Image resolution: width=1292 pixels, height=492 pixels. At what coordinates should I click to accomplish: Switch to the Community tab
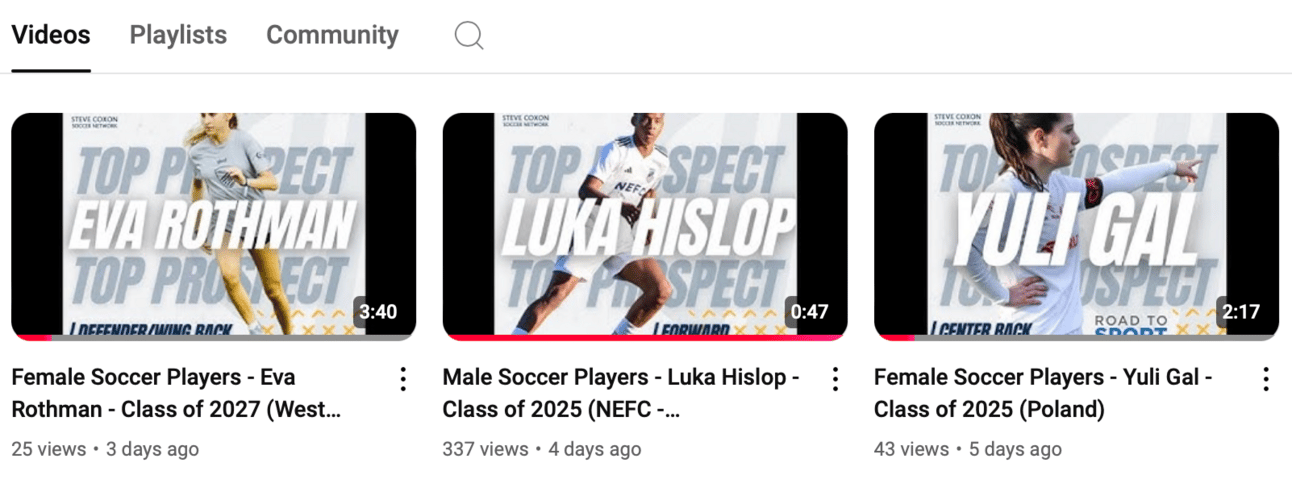click(x=332, y=36)
